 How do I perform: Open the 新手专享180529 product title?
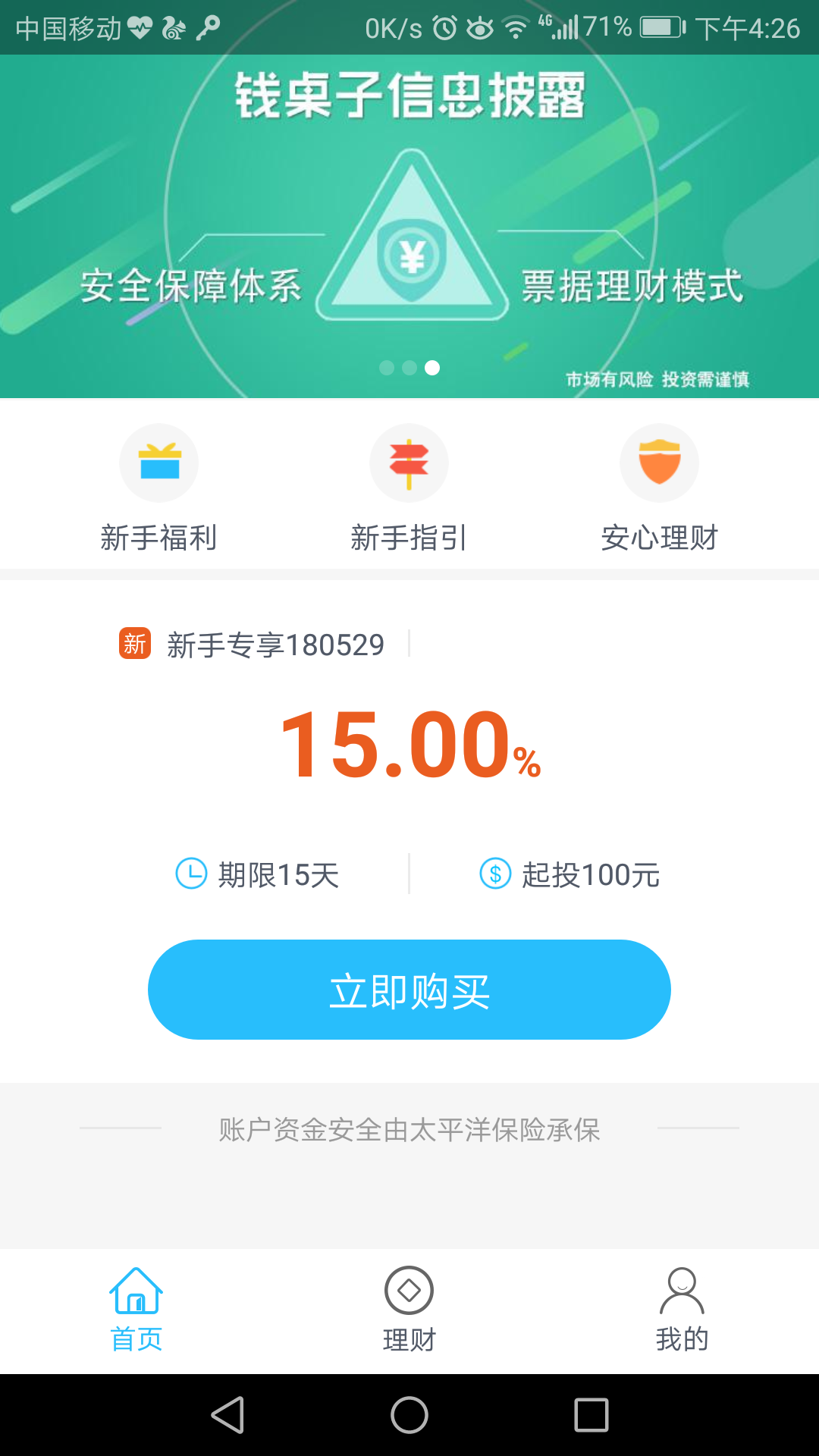click(x=275, y=645)
